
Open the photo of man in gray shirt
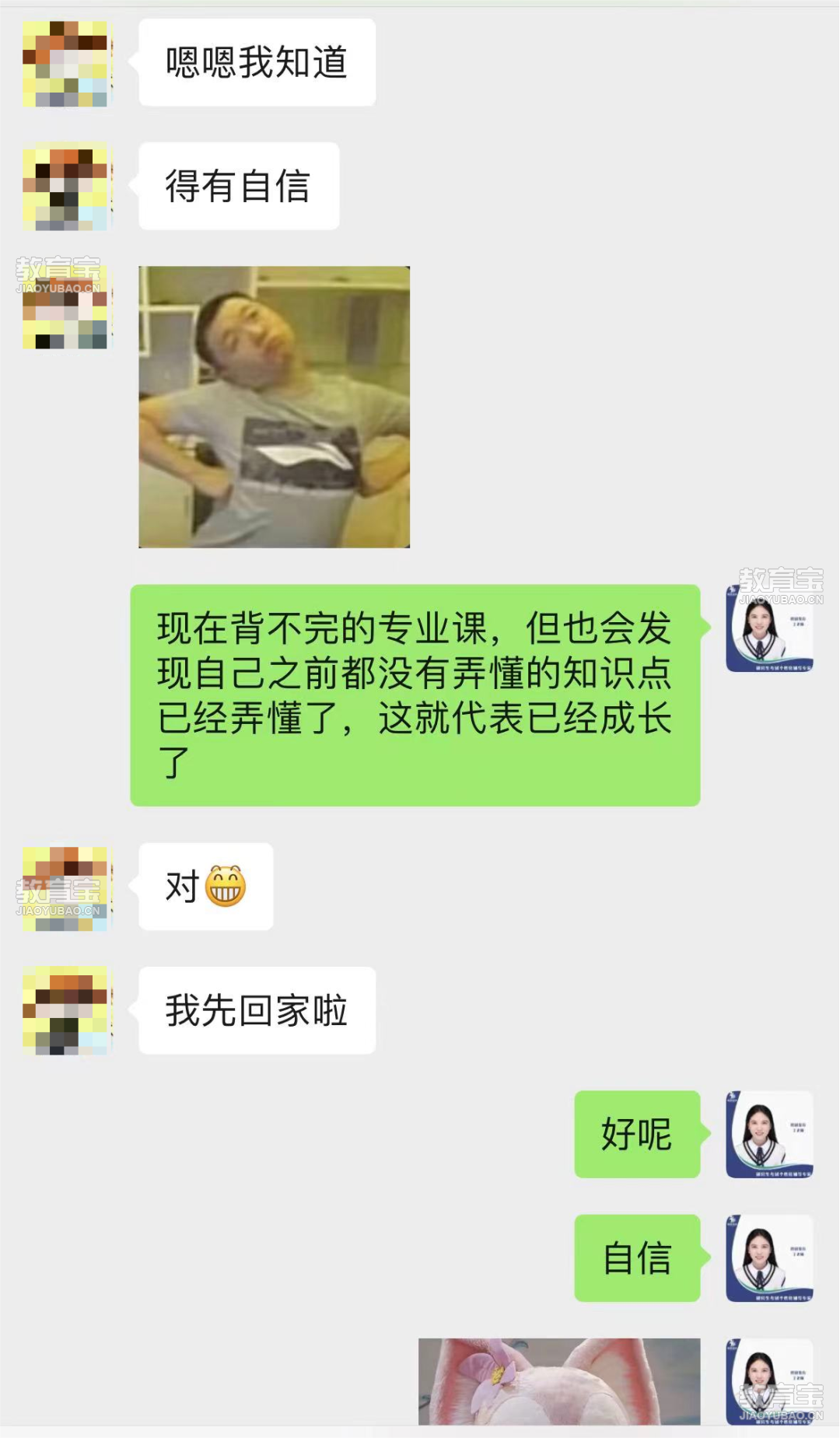[x=274, y=407]
